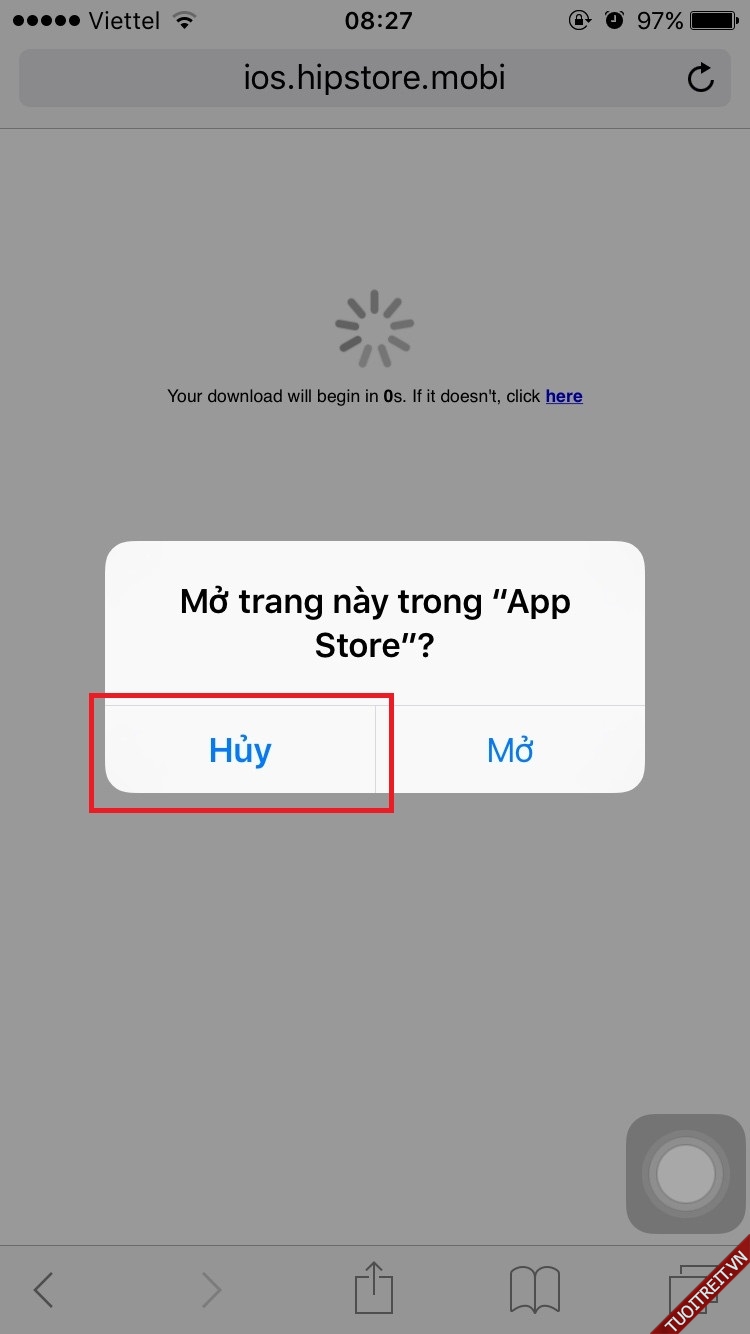Open the share sheet
Screen dimensions: 750x1334
374,1288
